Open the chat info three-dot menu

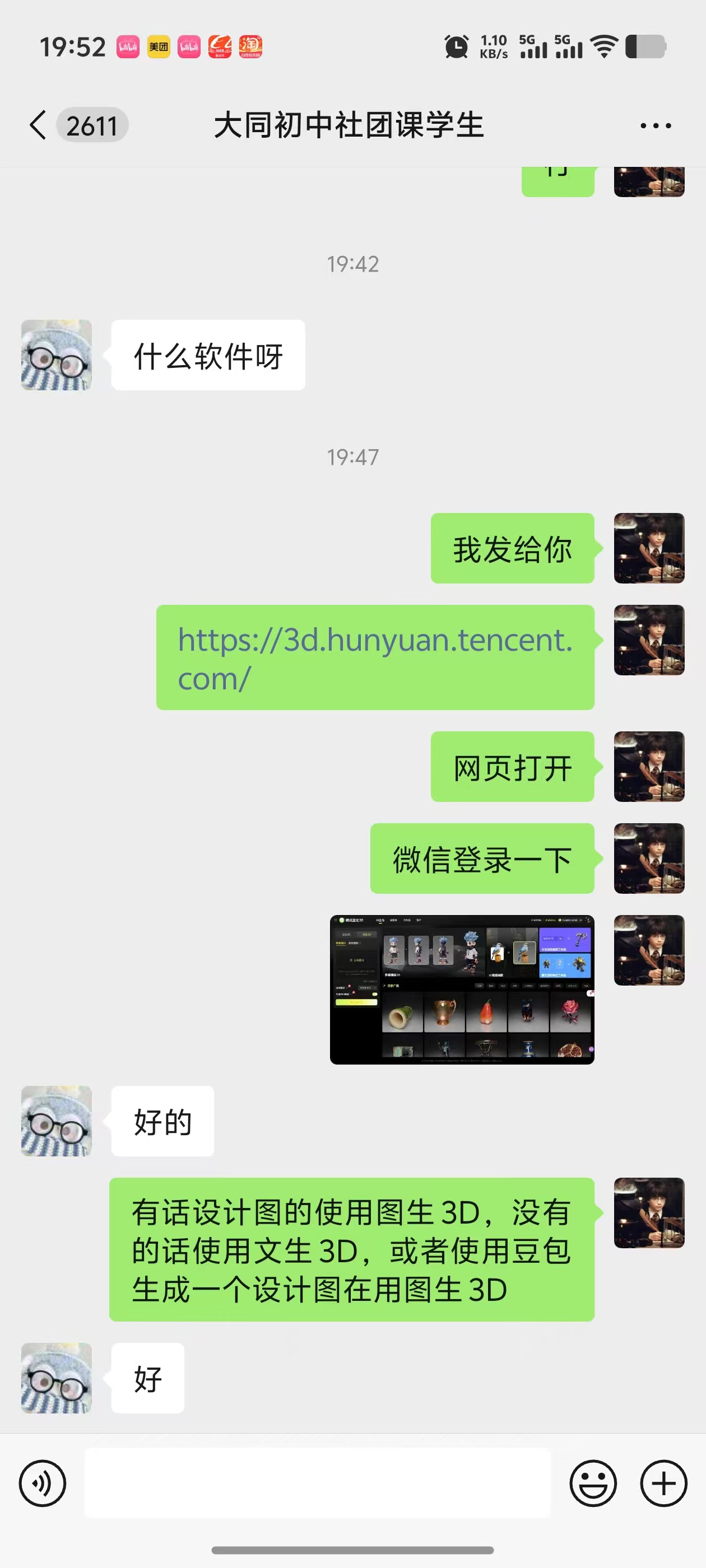click(x=655, y=126)
